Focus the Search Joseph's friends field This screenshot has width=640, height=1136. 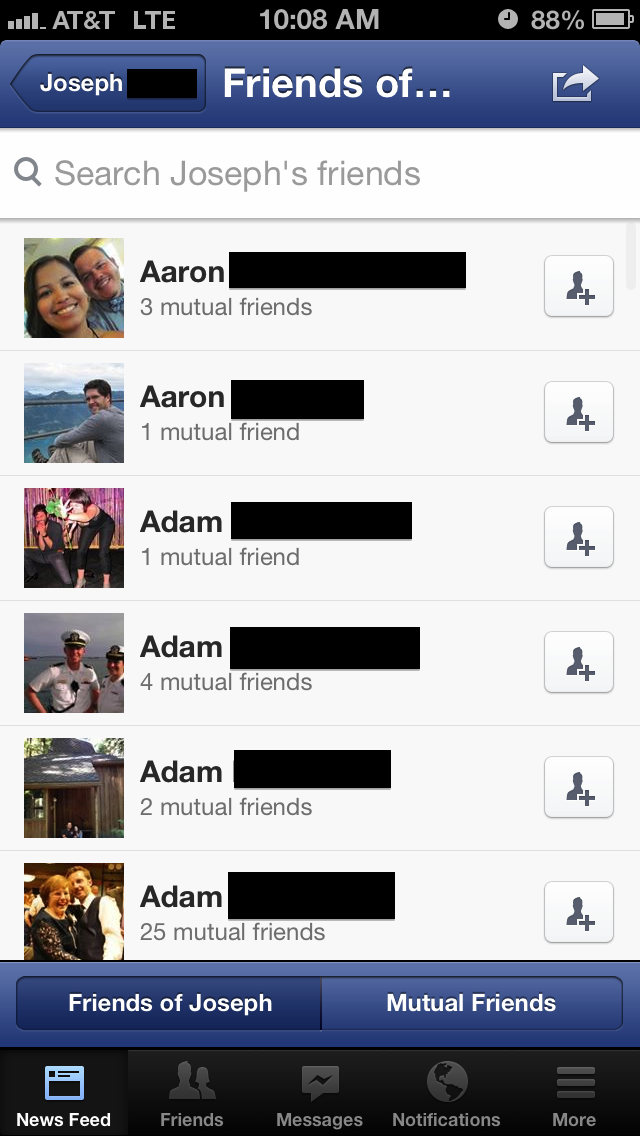pyautogui.click(x=320, y=174)
